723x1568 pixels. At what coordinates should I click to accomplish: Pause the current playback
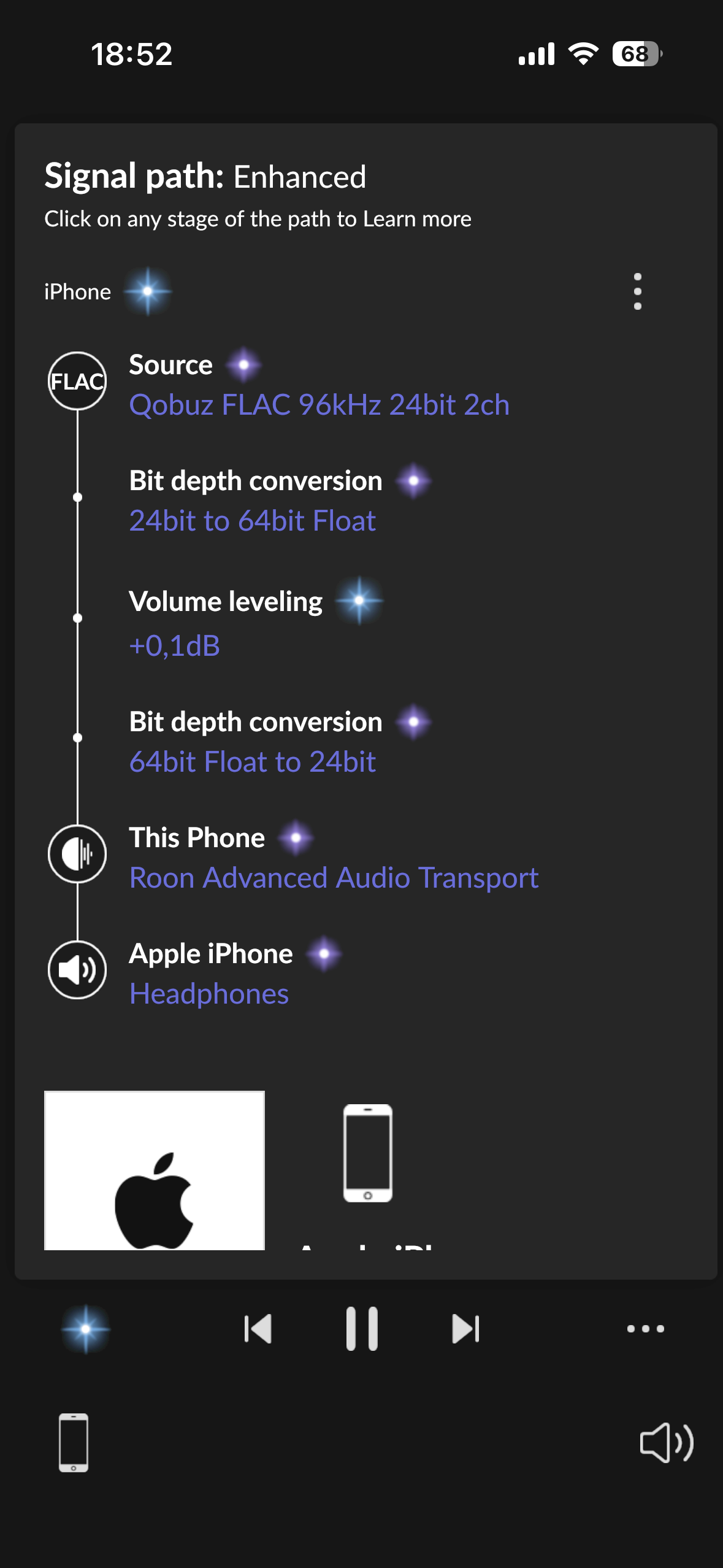tap(362, 1329)
